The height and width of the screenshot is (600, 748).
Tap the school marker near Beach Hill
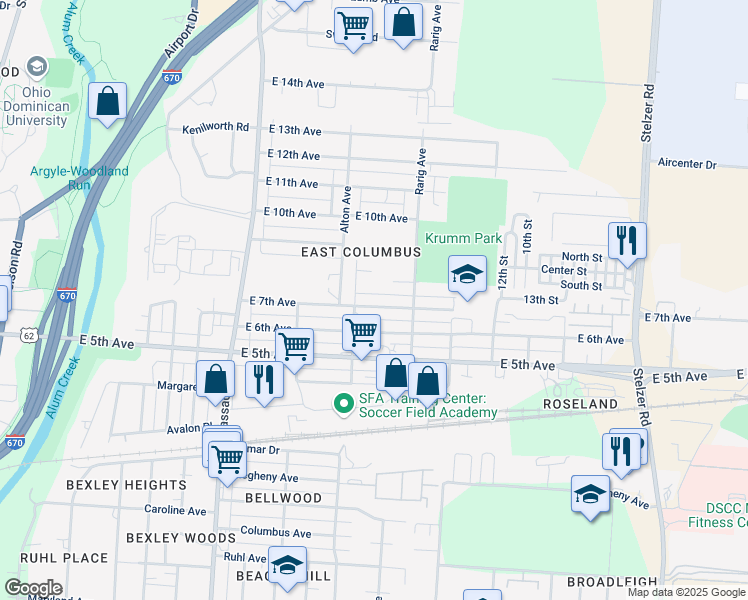(287, 566)
